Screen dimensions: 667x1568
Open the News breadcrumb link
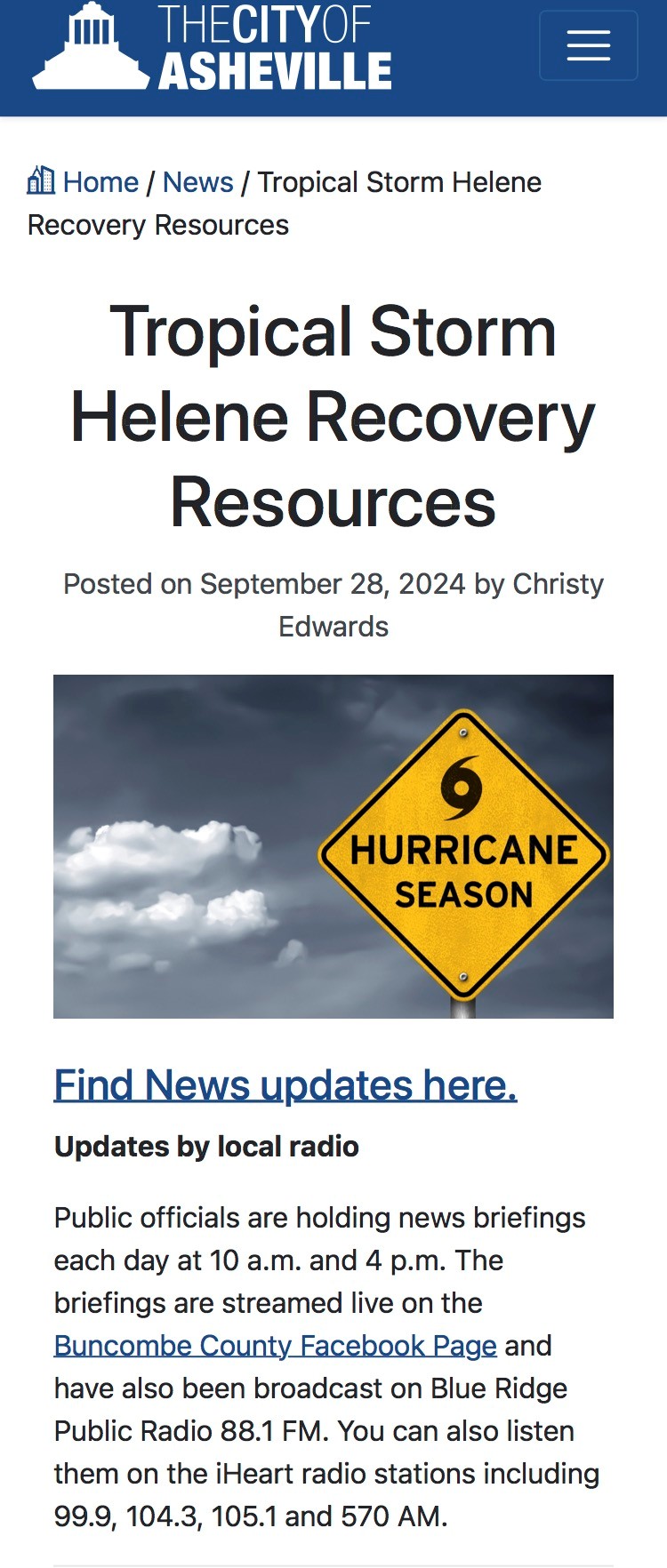click(x=197, y=182)
